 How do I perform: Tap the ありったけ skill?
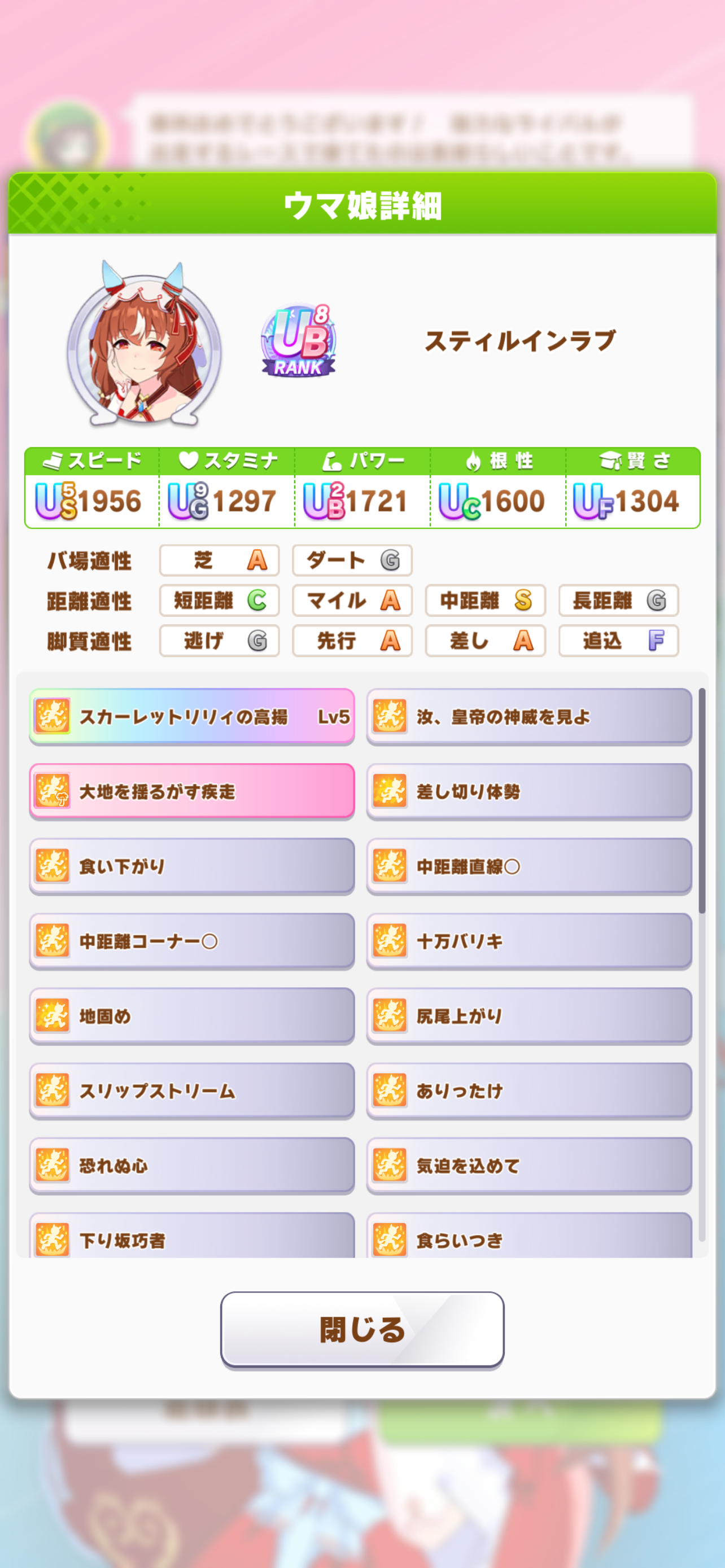[529, 1091]
